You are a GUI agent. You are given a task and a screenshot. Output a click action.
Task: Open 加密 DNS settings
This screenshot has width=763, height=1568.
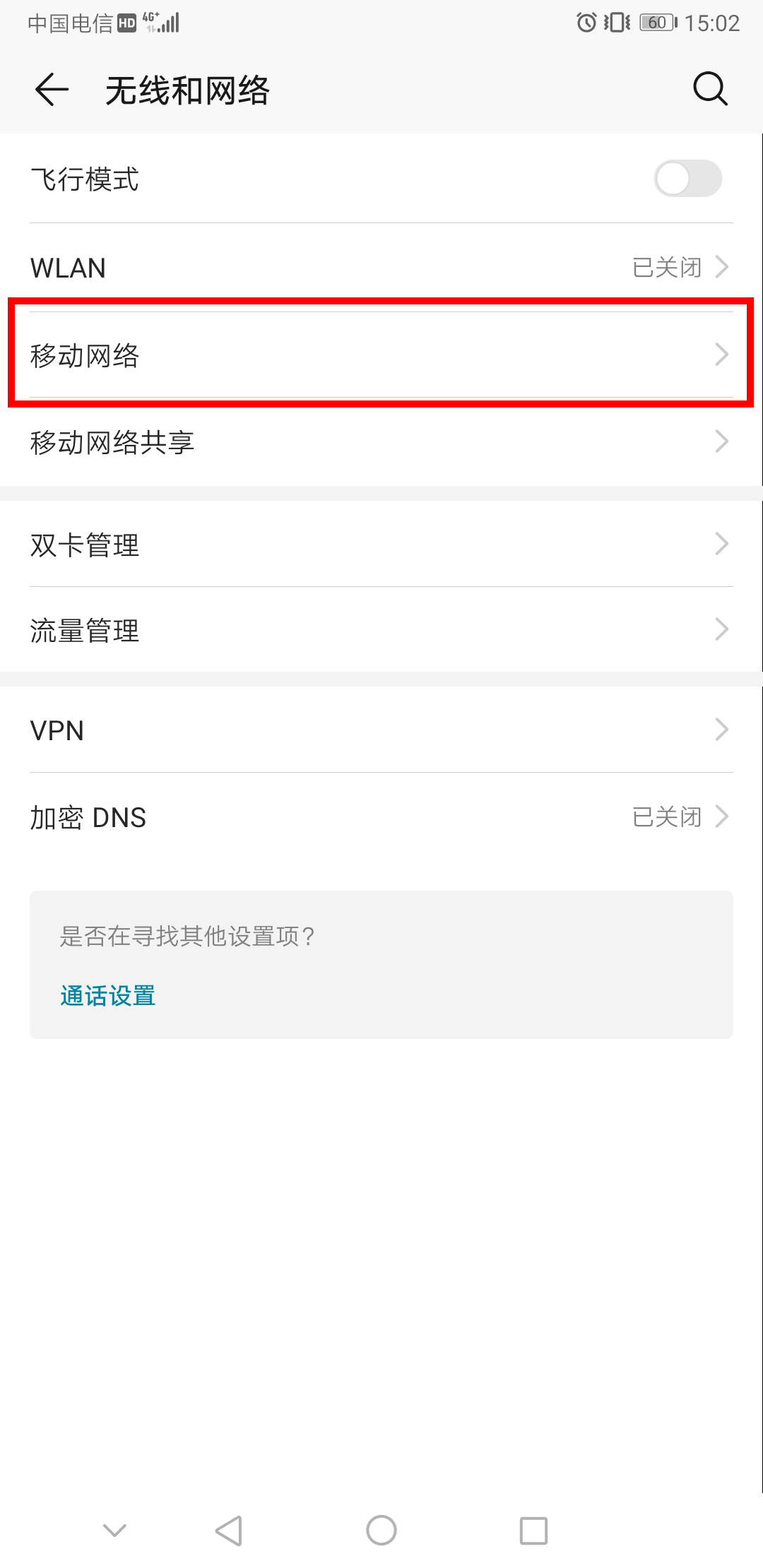coord(381,817)
